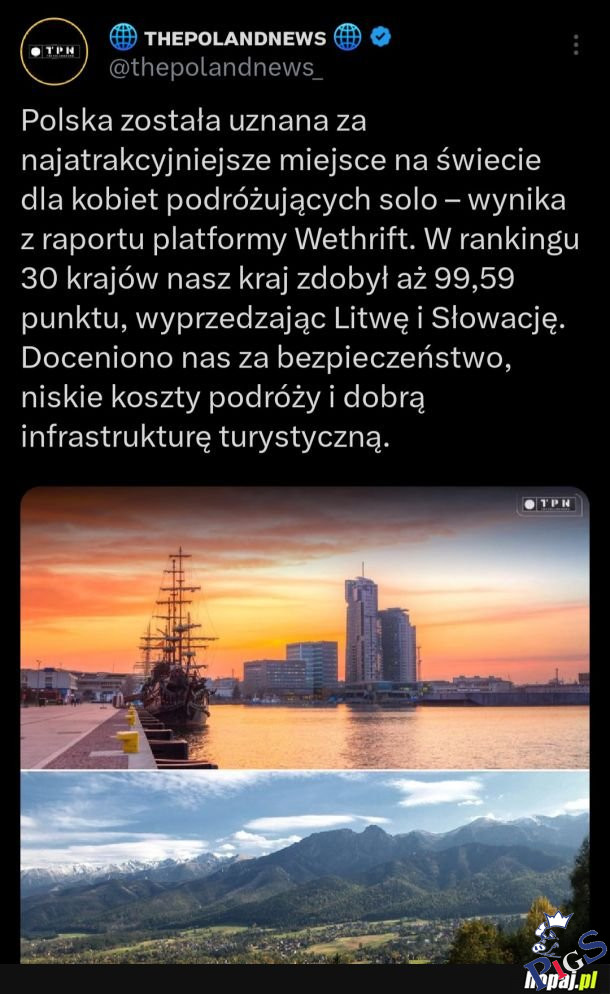Screen dimensions: 610x994
Task: Open the post's three-dot overflow menu
Action: point(575,45)
